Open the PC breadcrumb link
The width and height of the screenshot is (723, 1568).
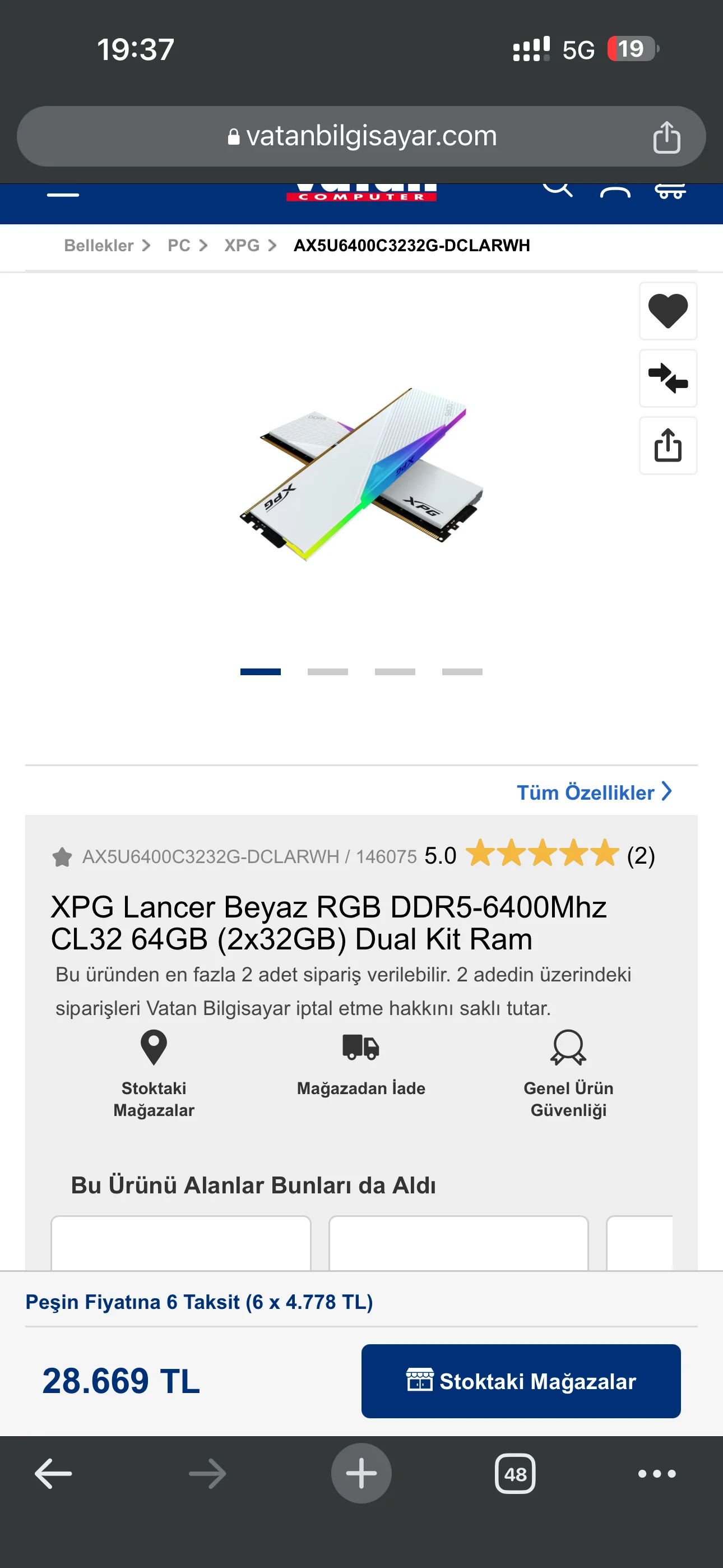point(179,245)
